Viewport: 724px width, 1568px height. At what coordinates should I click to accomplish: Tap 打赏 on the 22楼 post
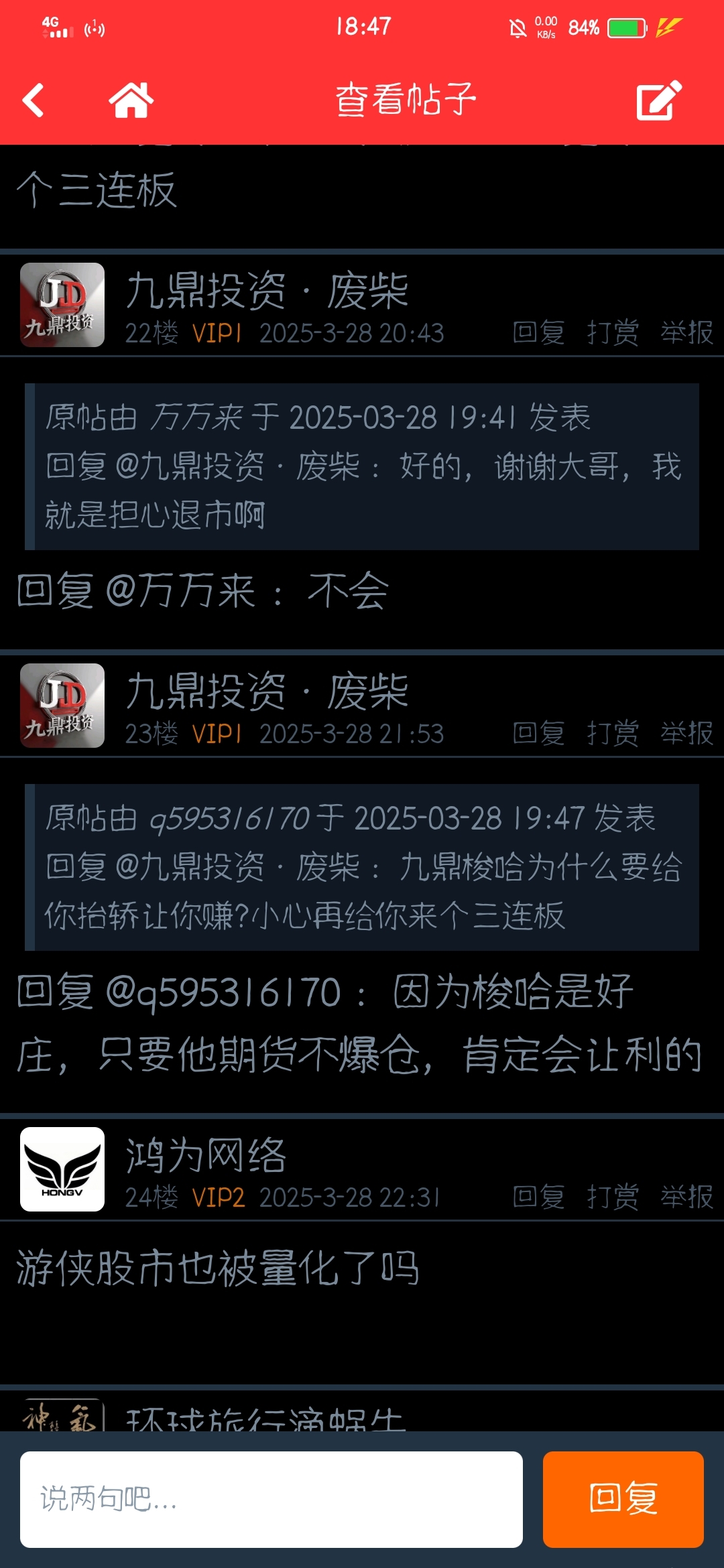[613, 332]
